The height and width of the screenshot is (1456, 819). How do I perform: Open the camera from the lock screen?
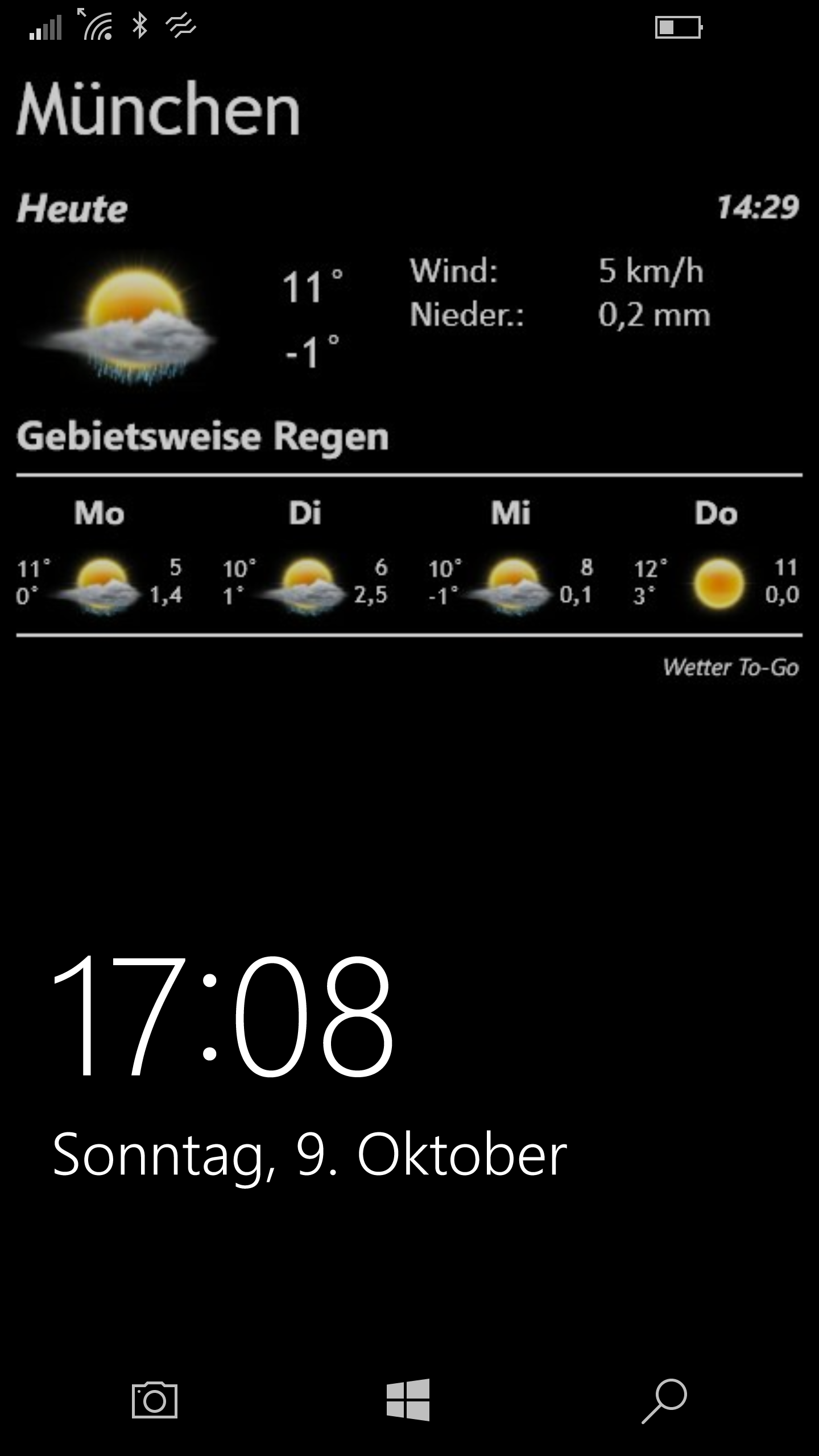(155, 1400)
